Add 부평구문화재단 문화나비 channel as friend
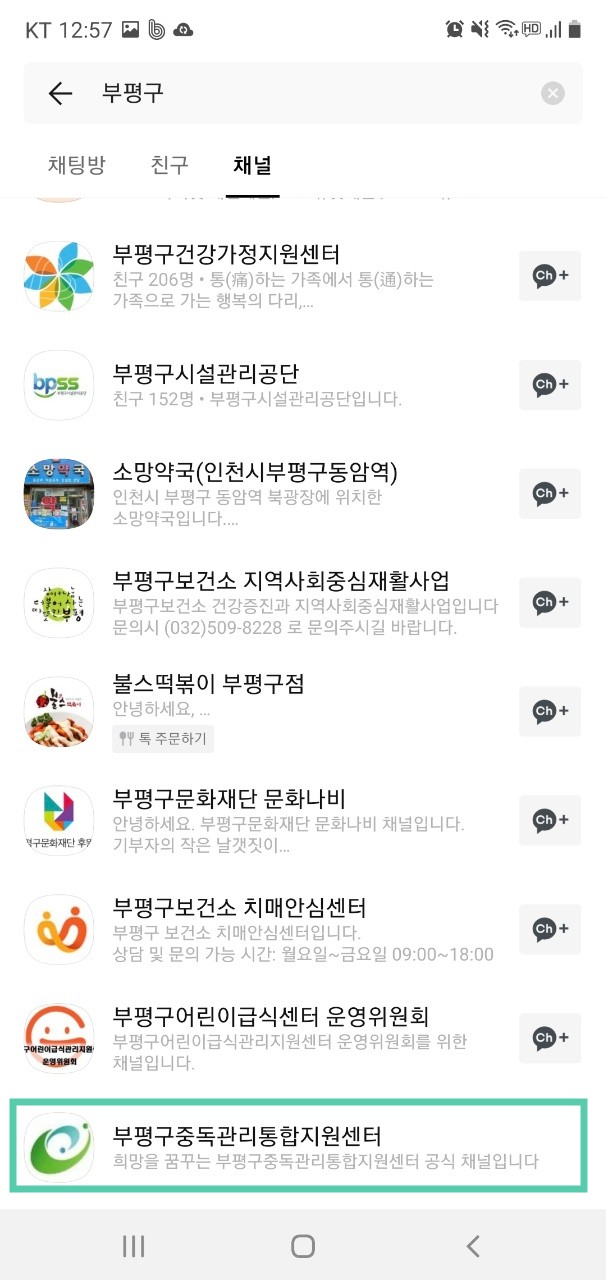The image size is (606, 1280). click(x=549, y=821)
